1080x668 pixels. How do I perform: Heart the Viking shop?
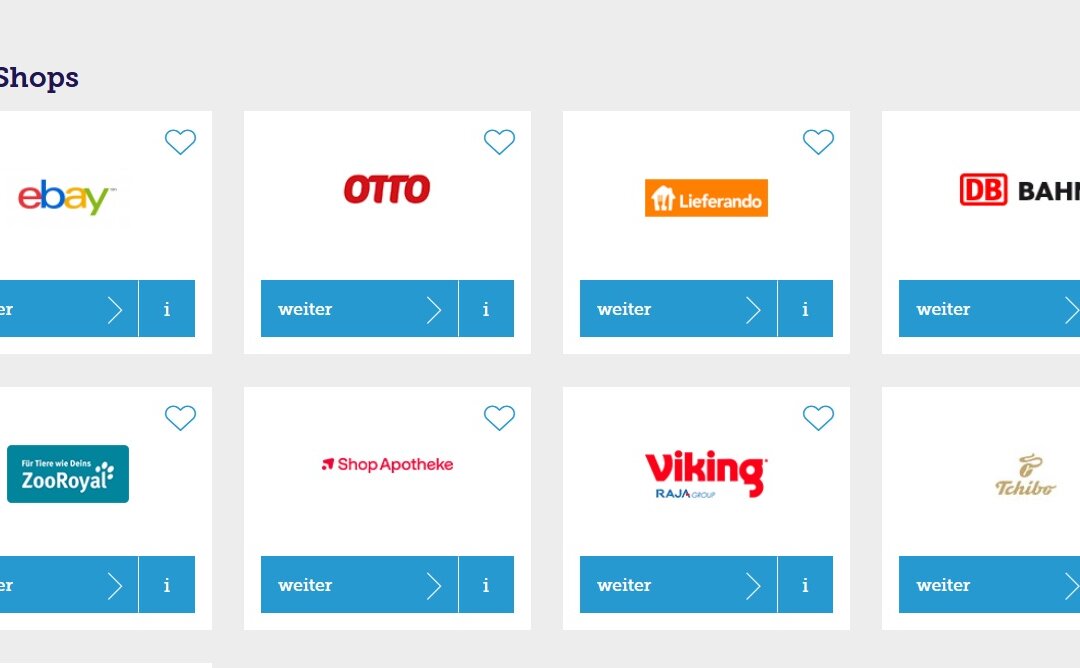818,418
